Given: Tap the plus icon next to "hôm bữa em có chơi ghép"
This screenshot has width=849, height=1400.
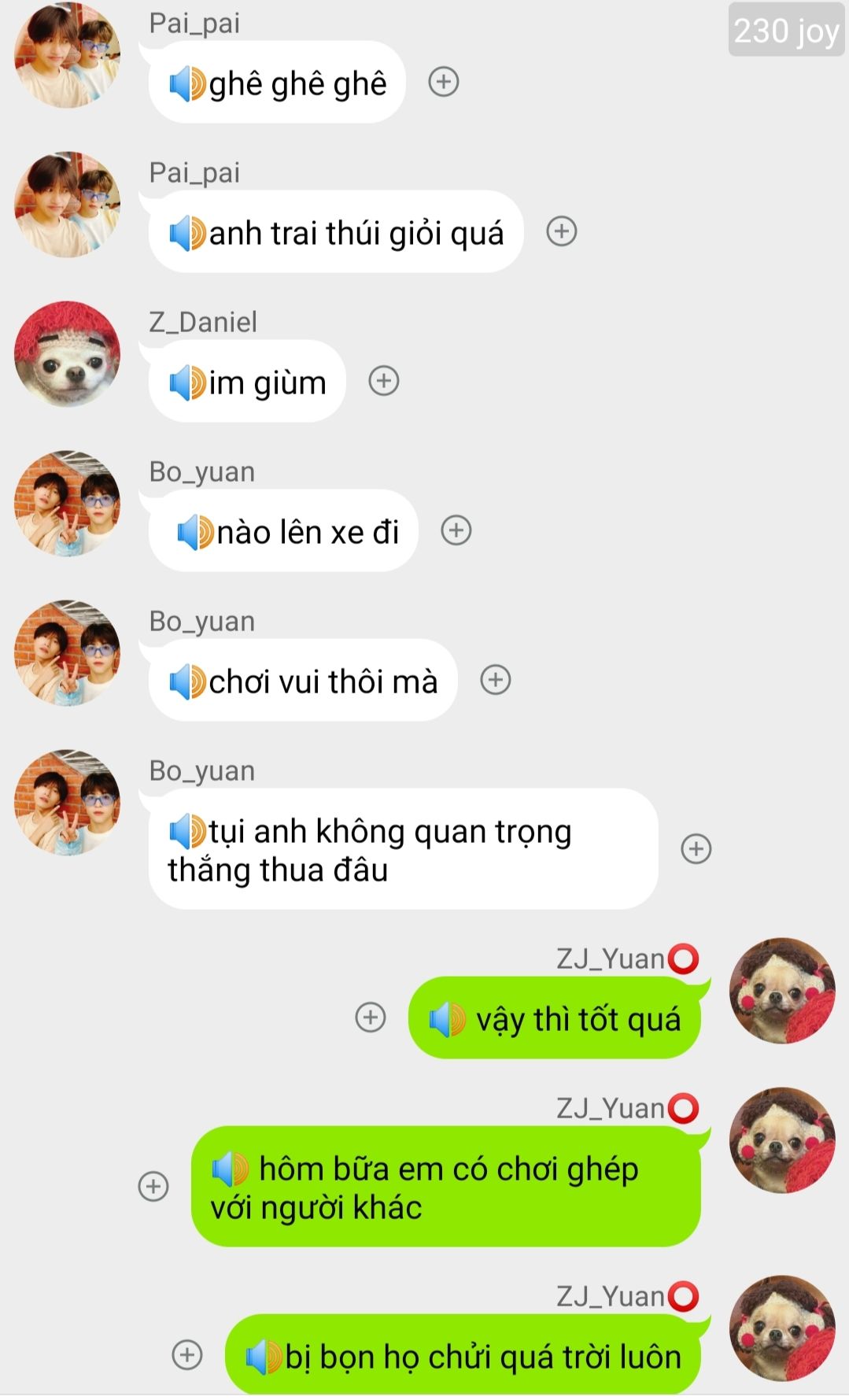Looking at the screenshot, I should [153, 1186].
